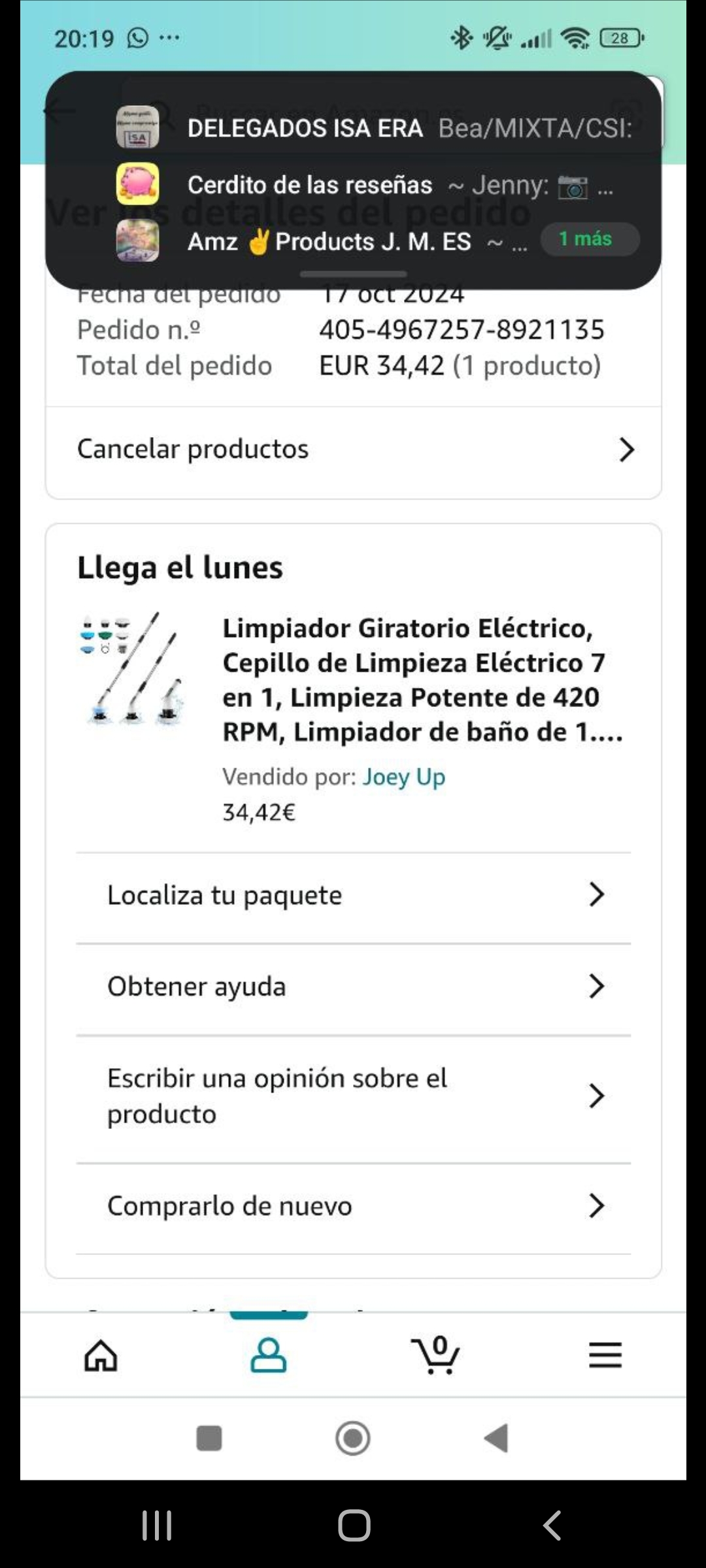Tap the home button in the black system bar
This screenshot has height=1568, width=706.
point(354,1526)
